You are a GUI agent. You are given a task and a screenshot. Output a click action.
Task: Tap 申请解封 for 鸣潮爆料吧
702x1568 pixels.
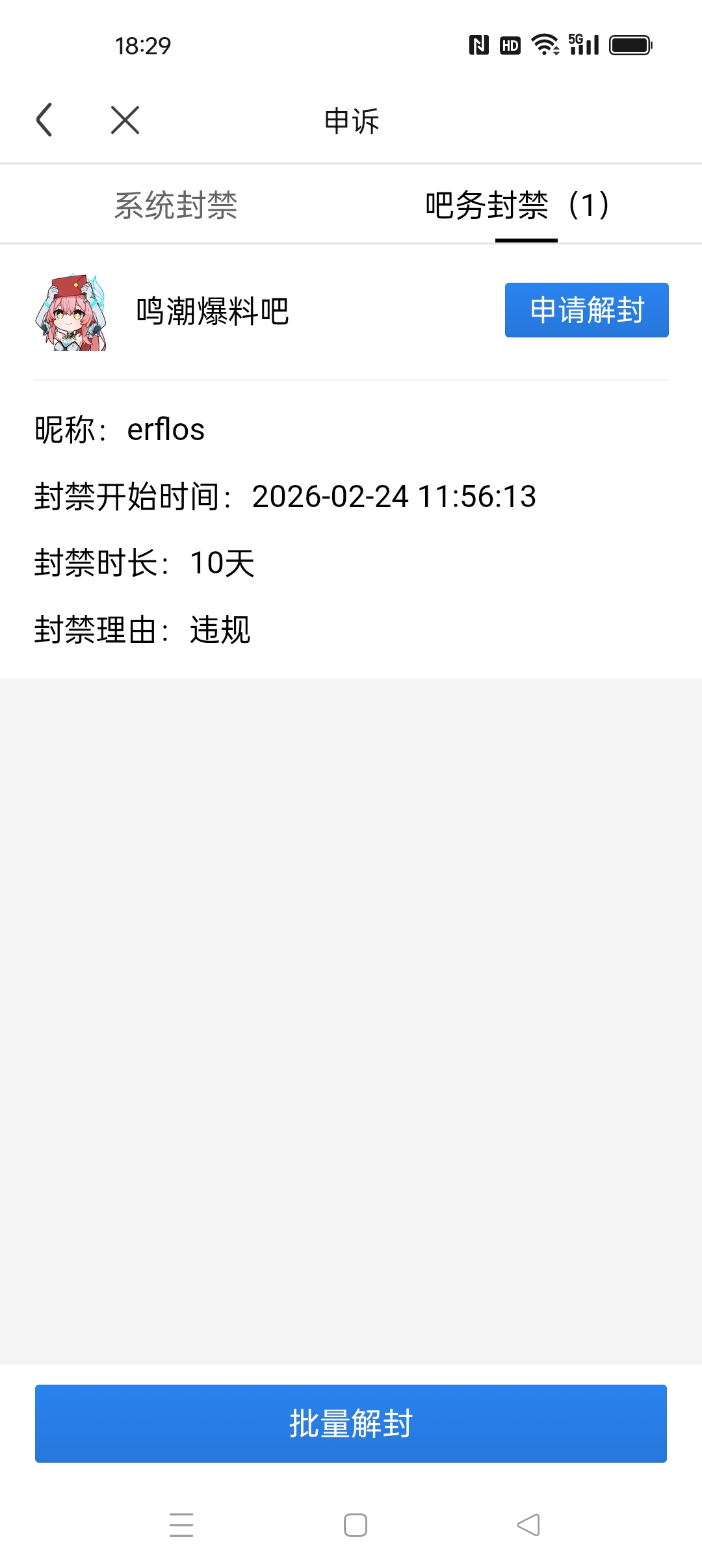[586, 310]
